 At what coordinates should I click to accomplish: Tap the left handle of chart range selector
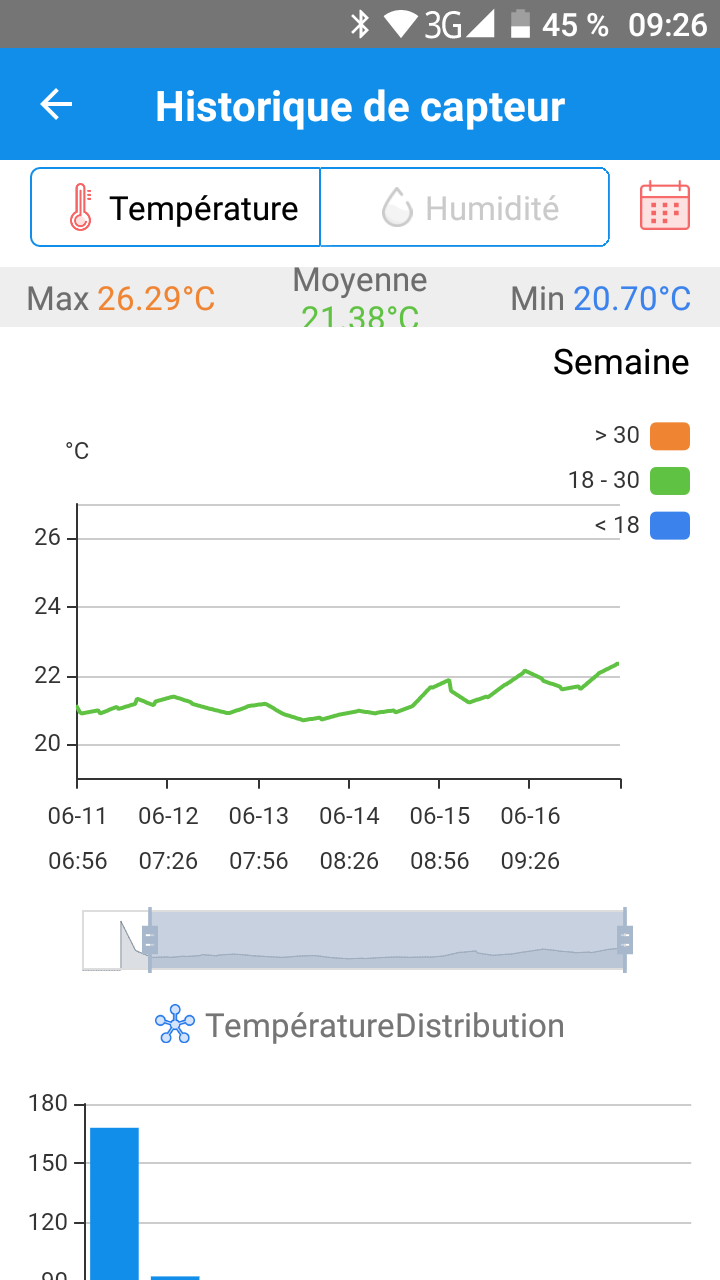click(x=150, y=940)
